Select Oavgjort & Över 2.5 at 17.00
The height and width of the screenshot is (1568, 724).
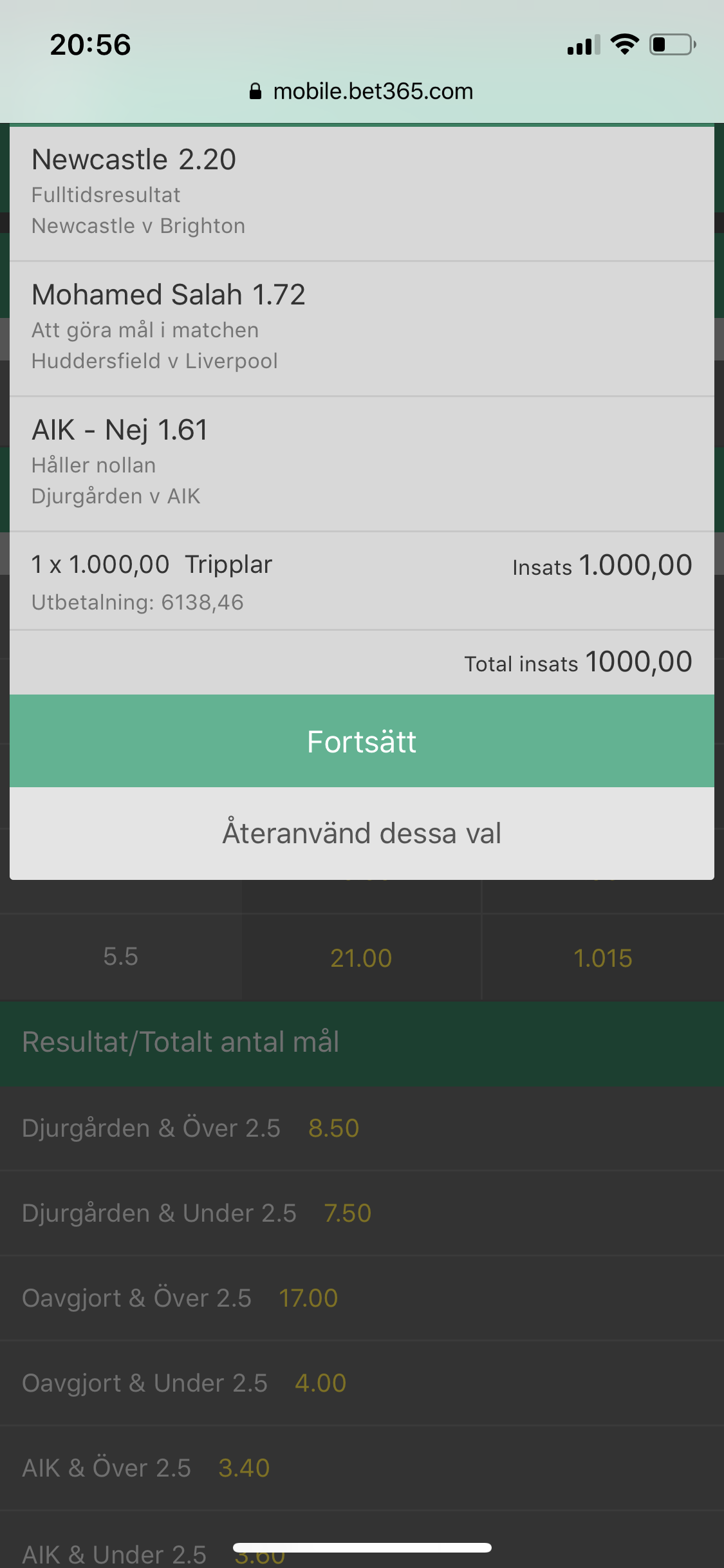[x=362, y=1298]
